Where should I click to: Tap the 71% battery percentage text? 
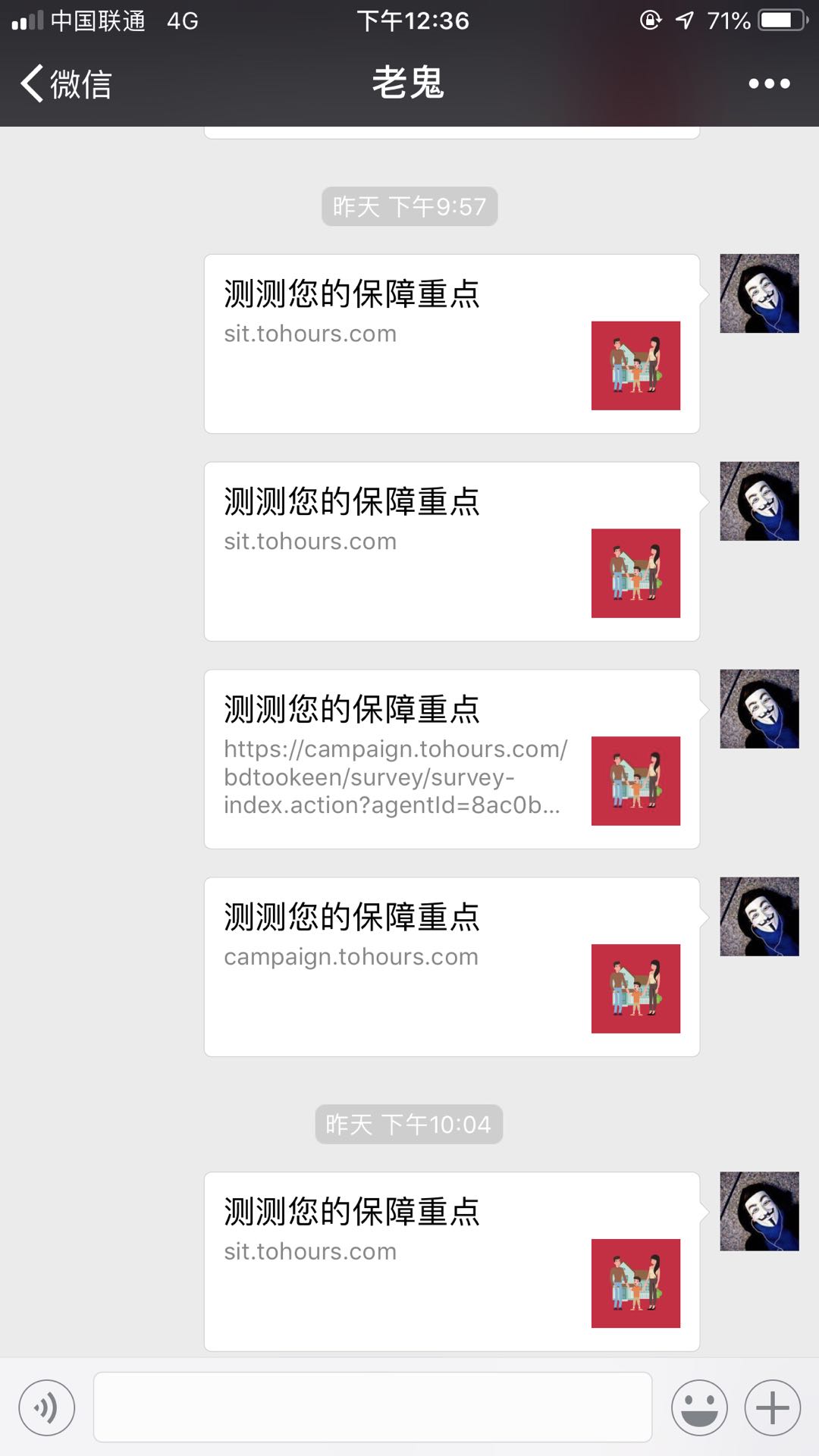pos(728,22)
